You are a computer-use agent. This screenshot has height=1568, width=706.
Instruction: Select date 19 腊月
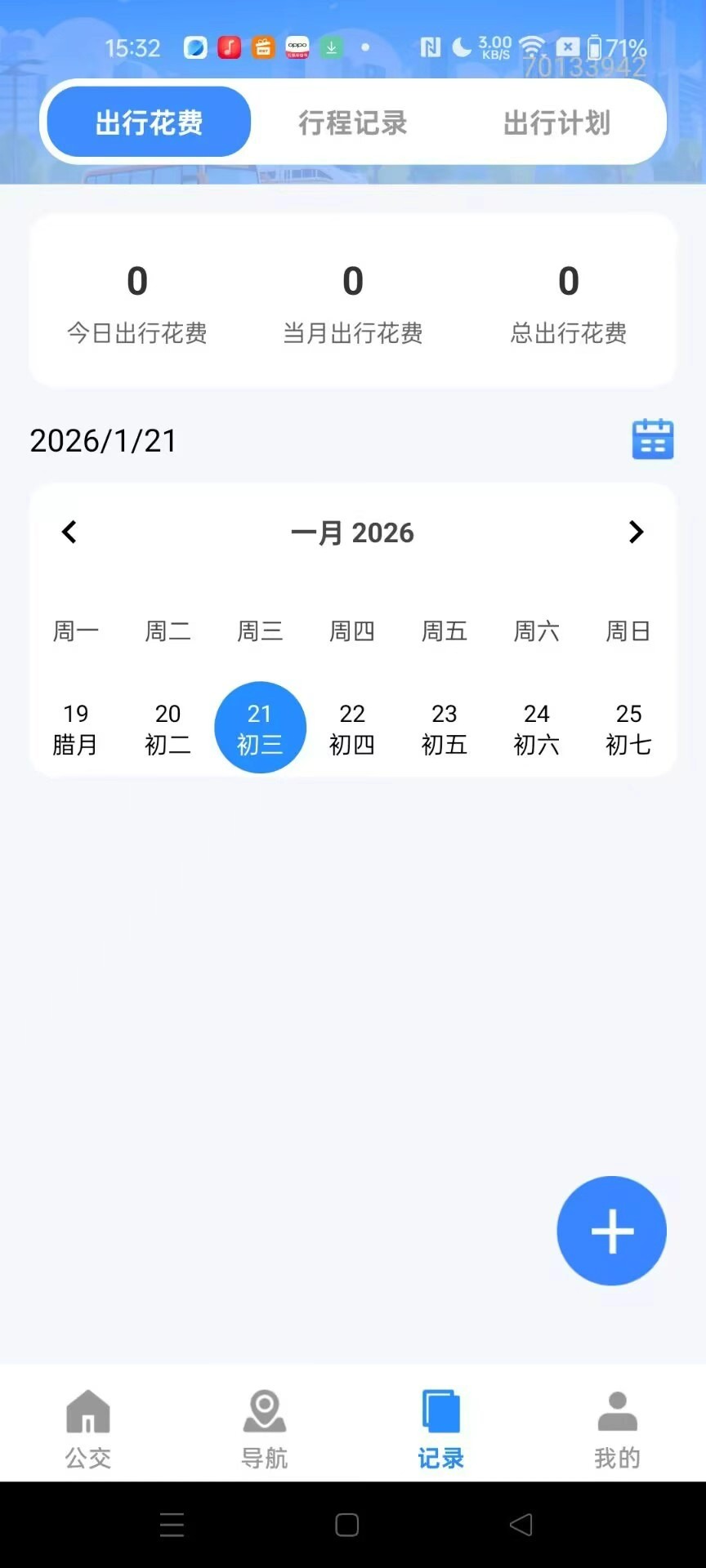pyautogui.click(x=75, y=728)
